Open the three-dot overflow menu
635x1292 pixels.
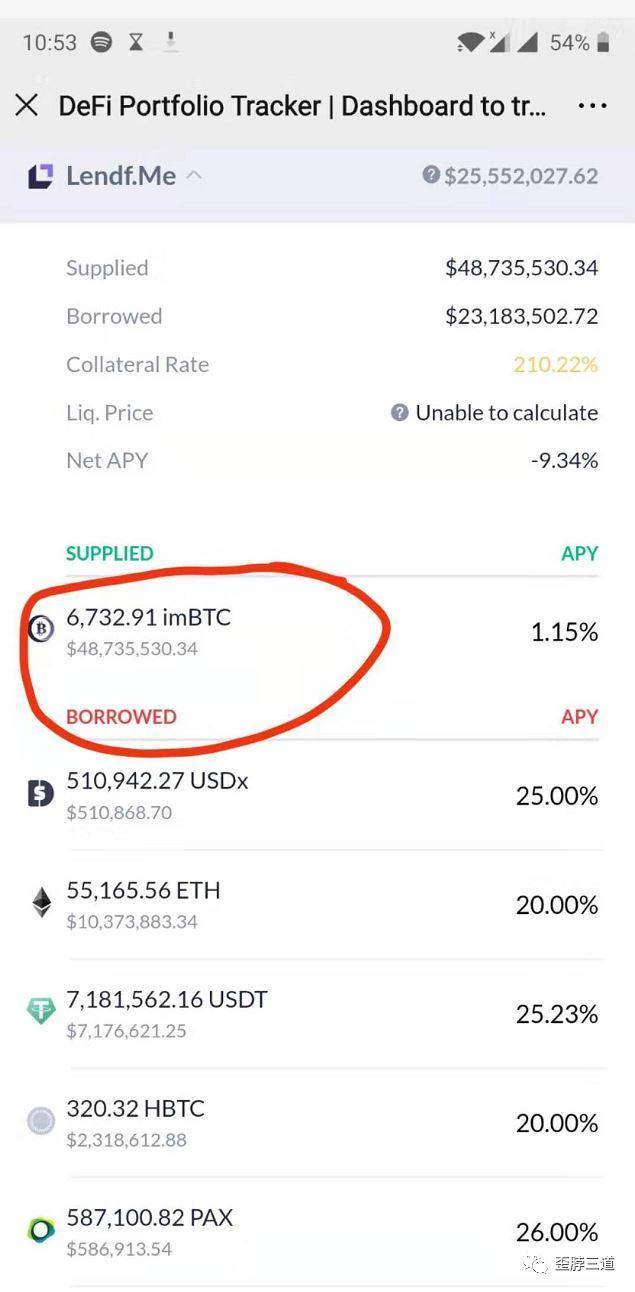pos(592,106)
